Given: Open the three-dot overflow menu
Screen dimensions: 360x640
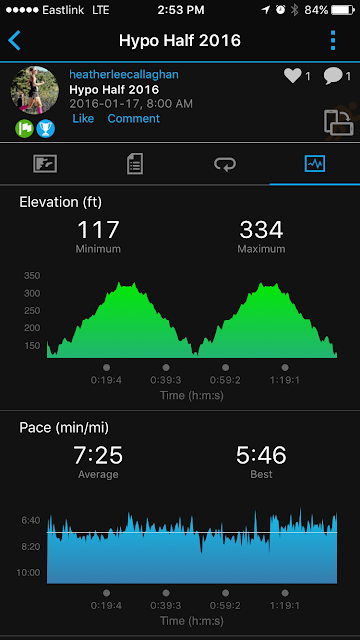Looking at the screenshot, I should pyautogui.click(x=333, y=40).
